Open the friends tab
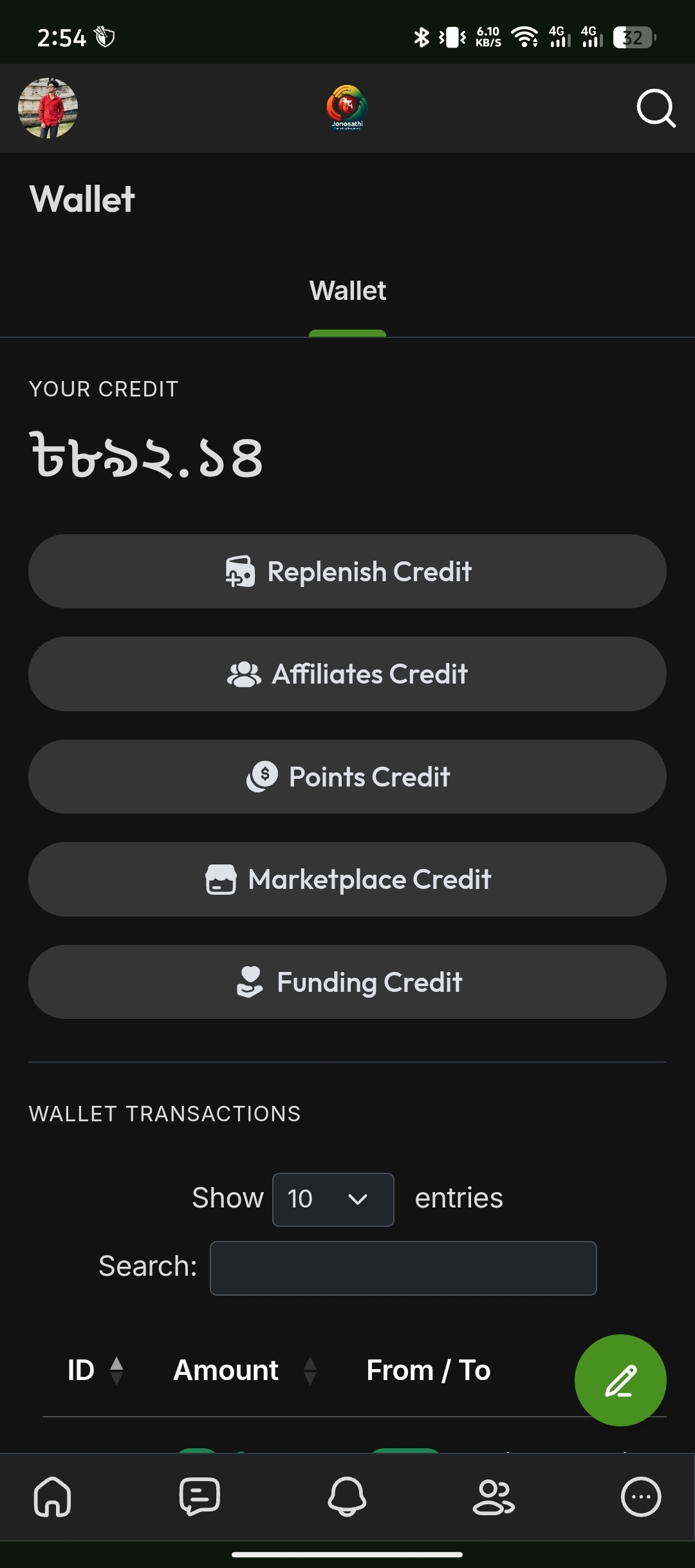Screen dimensions: 695x1568 coord(494,1497)
